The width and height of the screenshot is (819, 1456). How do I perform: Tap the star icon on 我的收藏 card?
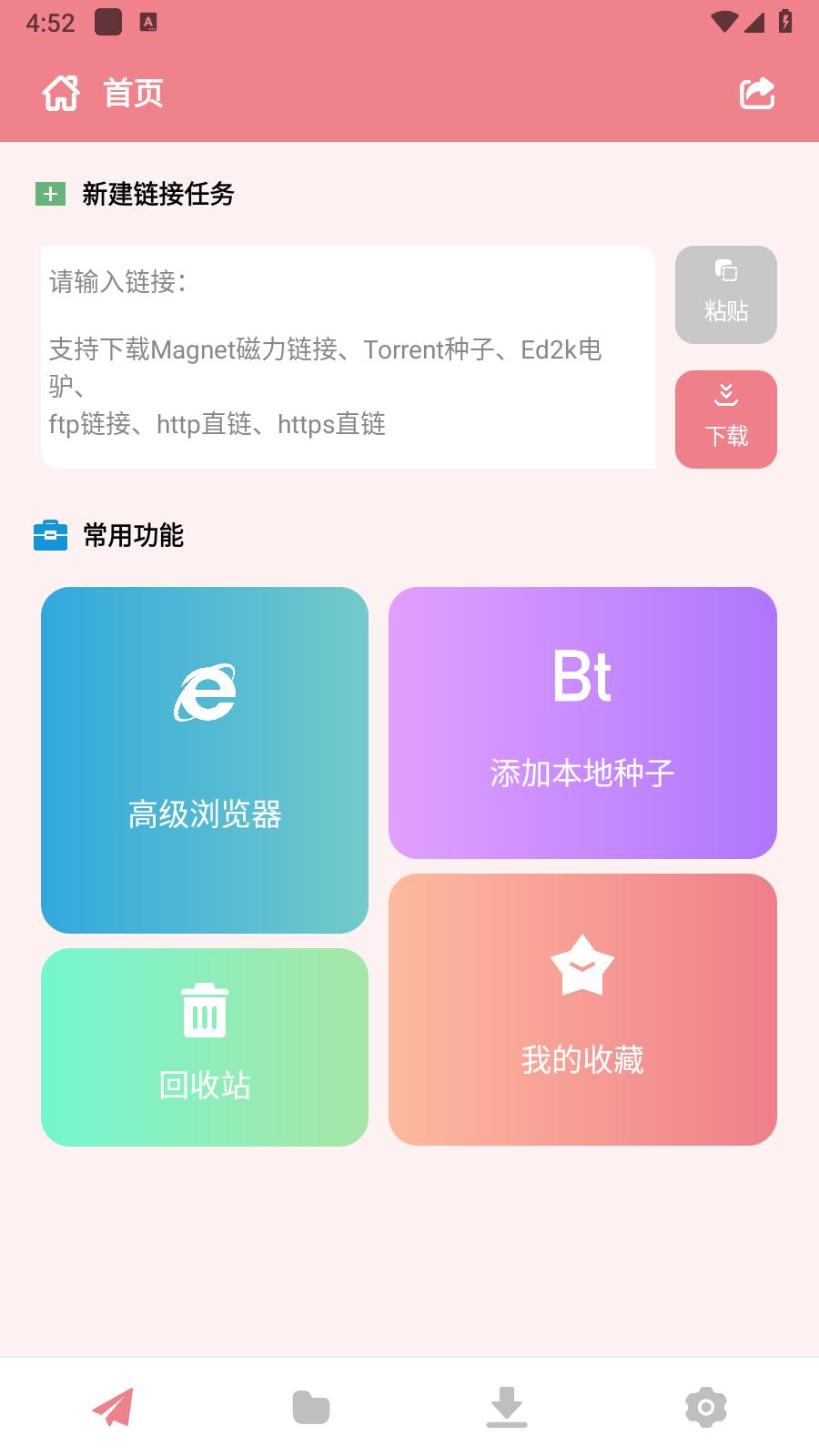tap(581, 966)
